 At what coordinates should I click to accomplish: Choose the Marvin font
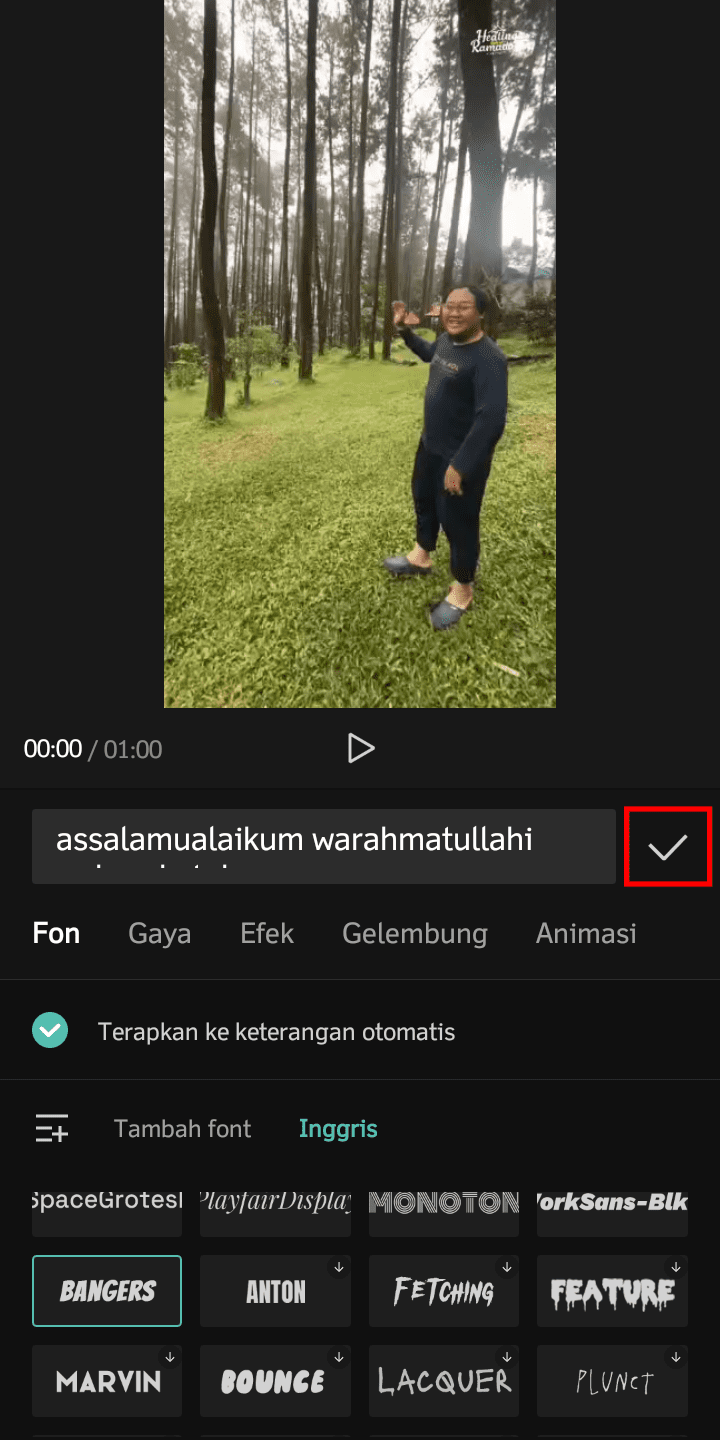(x=107, y=1381)
